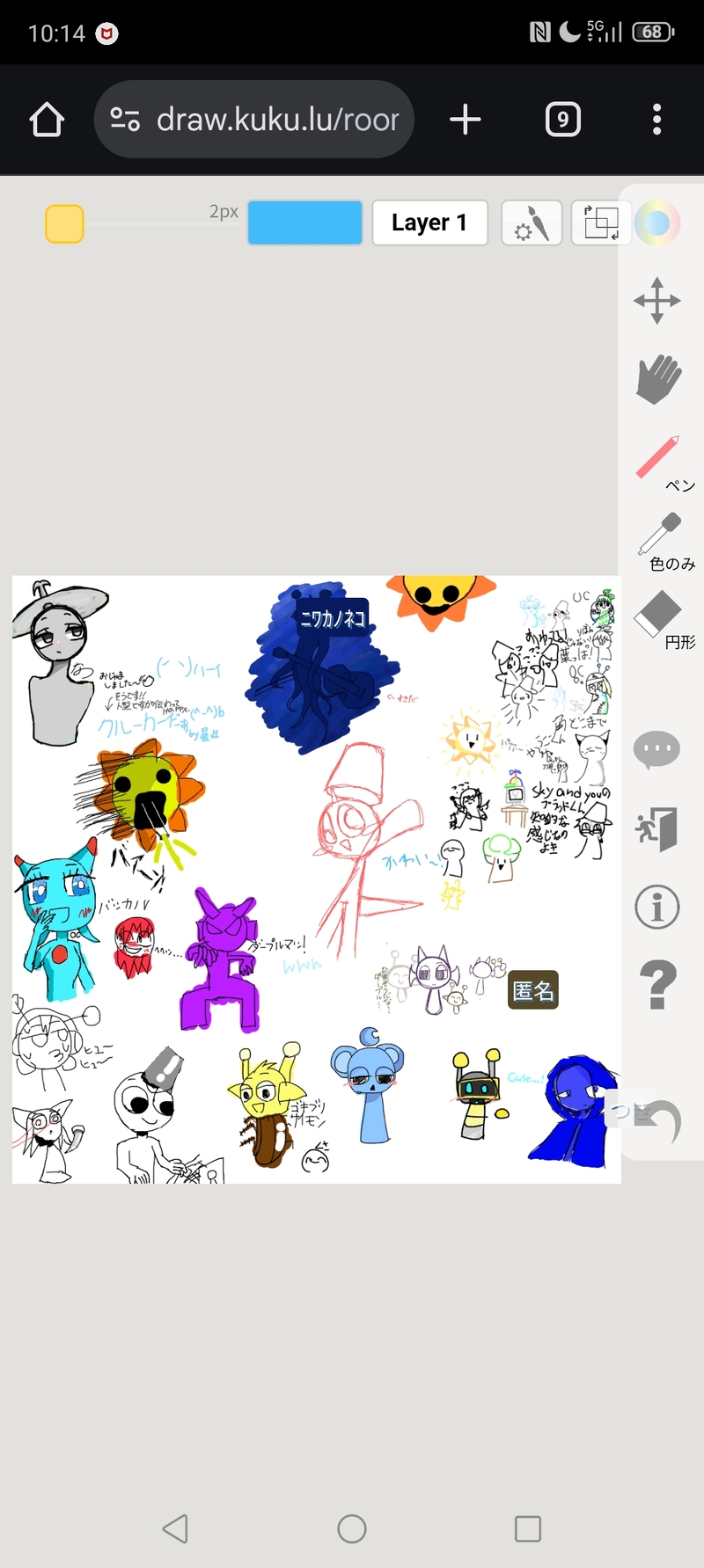The image size is (704, 1568).
Task: Open a new browser tab
Action: [x=466, y=120]
